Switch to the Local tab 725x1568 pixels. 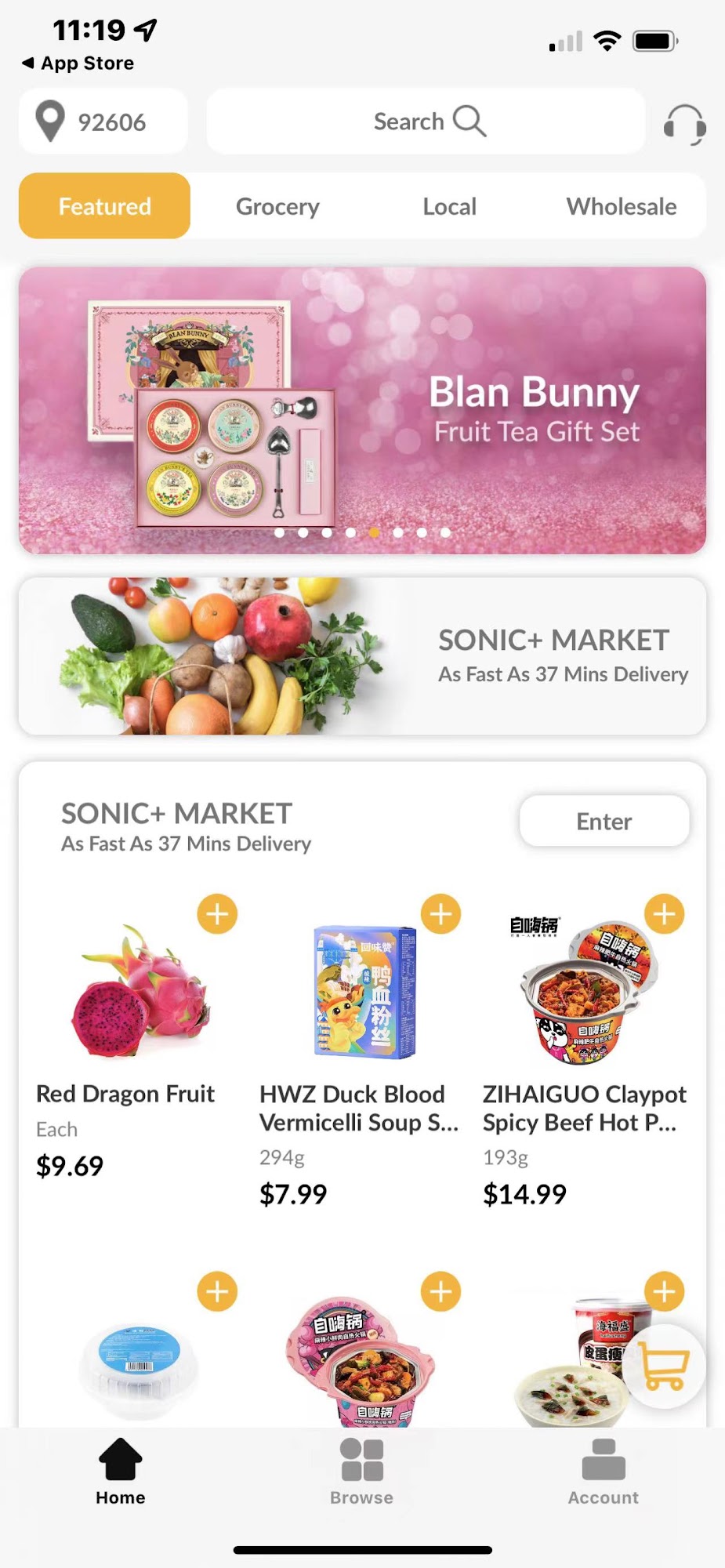click(449, 206)
